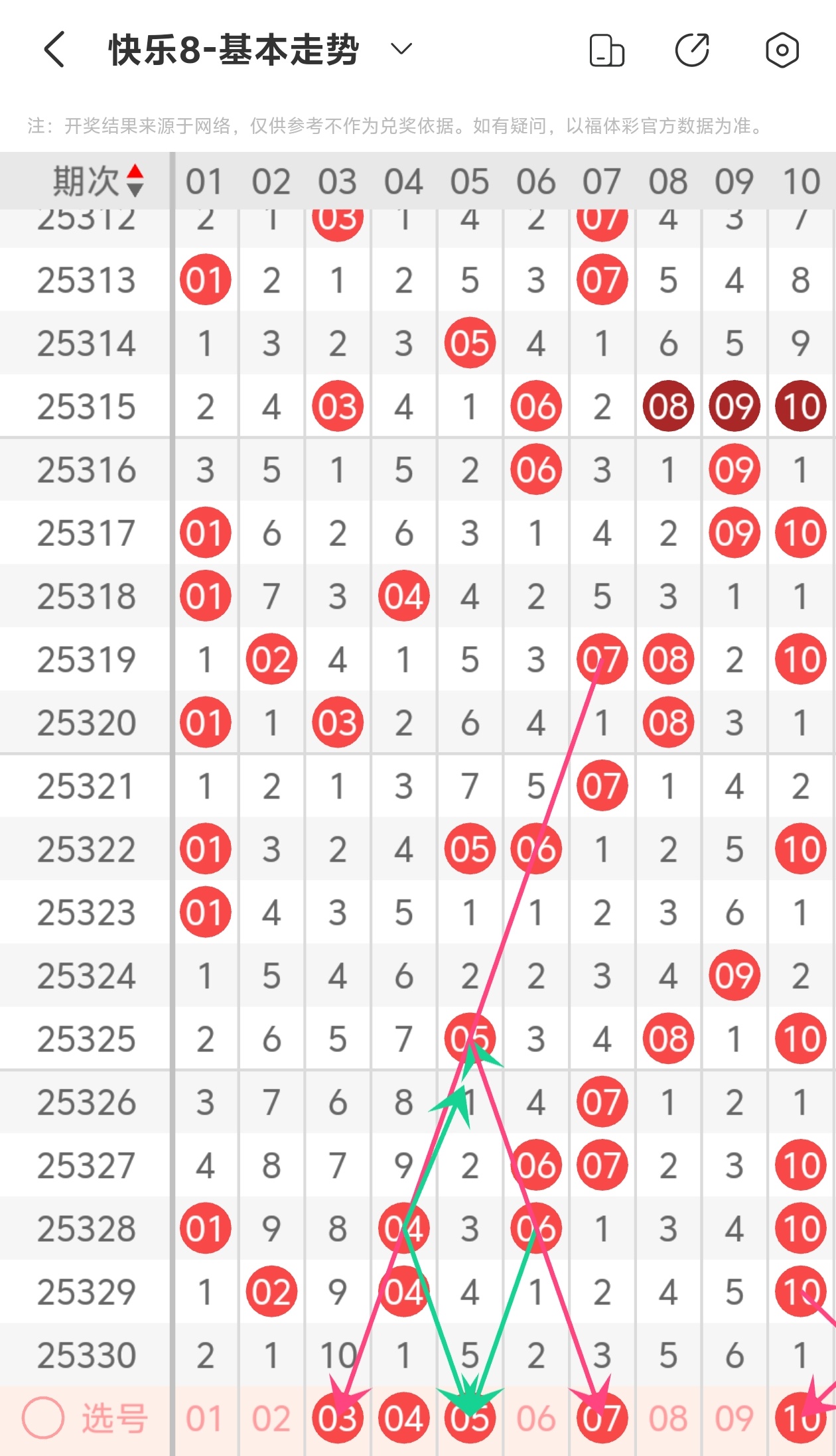The height and width of the screenshot is (1456, 836).
Task: Select number 01 in 选号 row
Action: (204, 1419)
